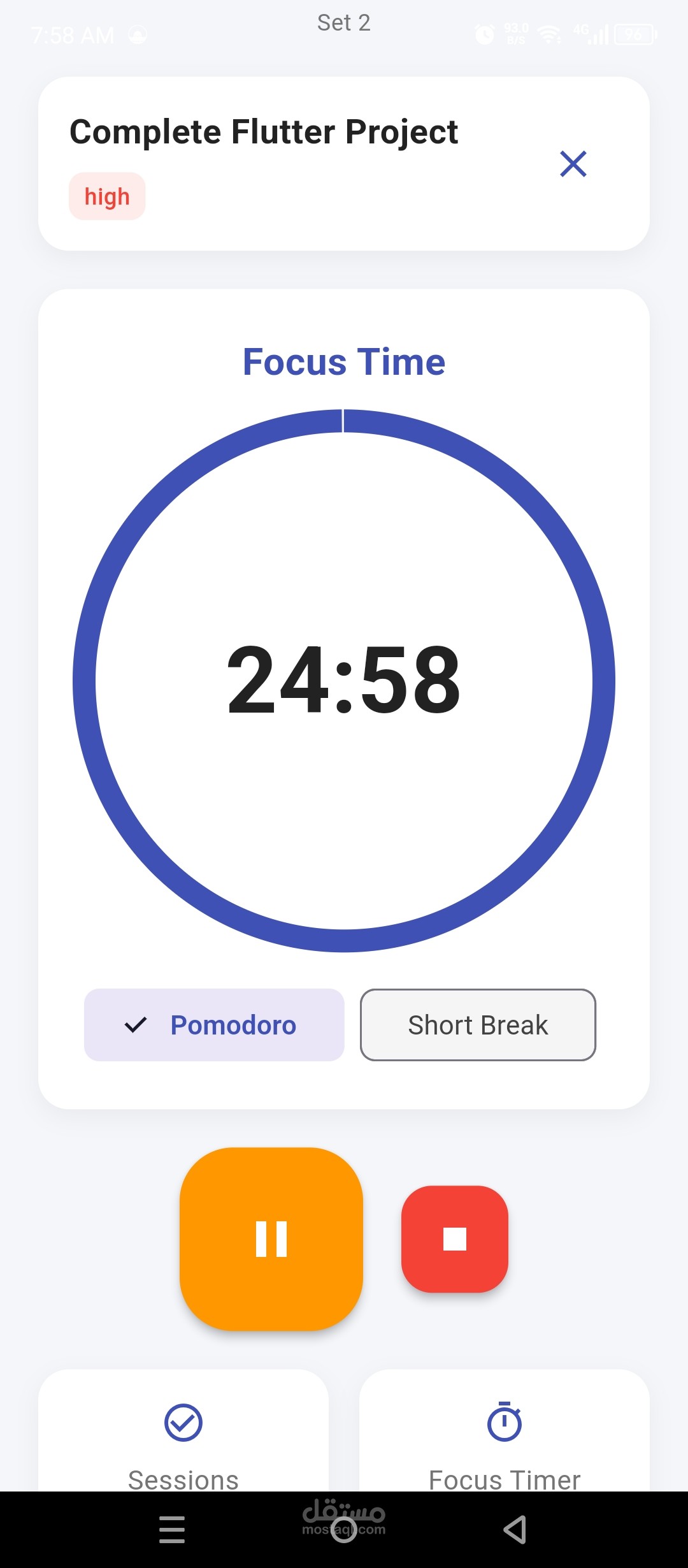The height and width of the screenshot is (1568, 688).
Task: Stop the timer with the red button
Action: (x=455, y=1239)
